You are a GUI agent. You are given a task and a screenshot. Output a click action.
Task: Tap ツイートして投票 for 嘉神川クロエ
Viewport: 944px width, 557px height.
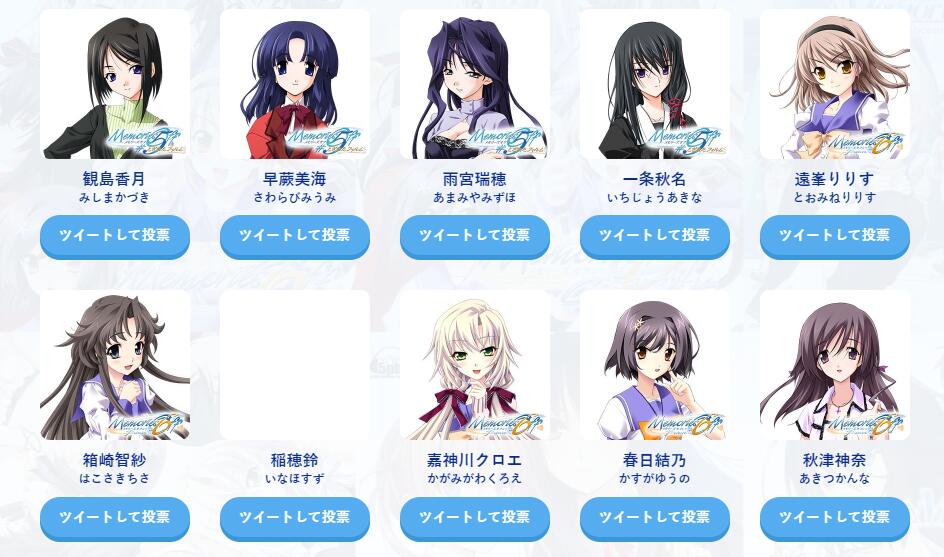coord(474,518)
